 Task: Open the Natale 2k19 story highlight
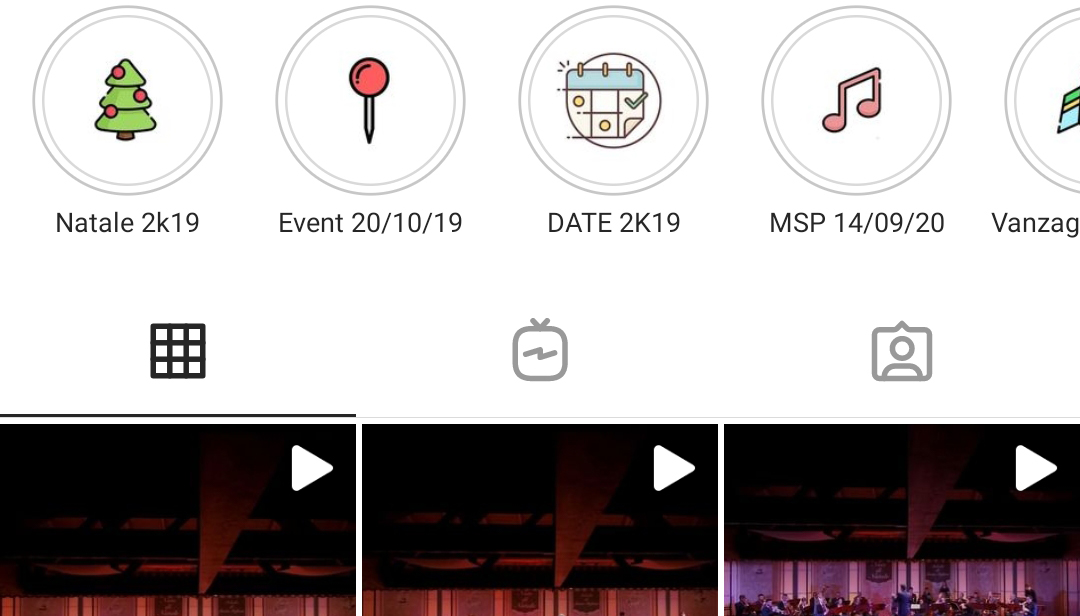click(x=127, y=100)
